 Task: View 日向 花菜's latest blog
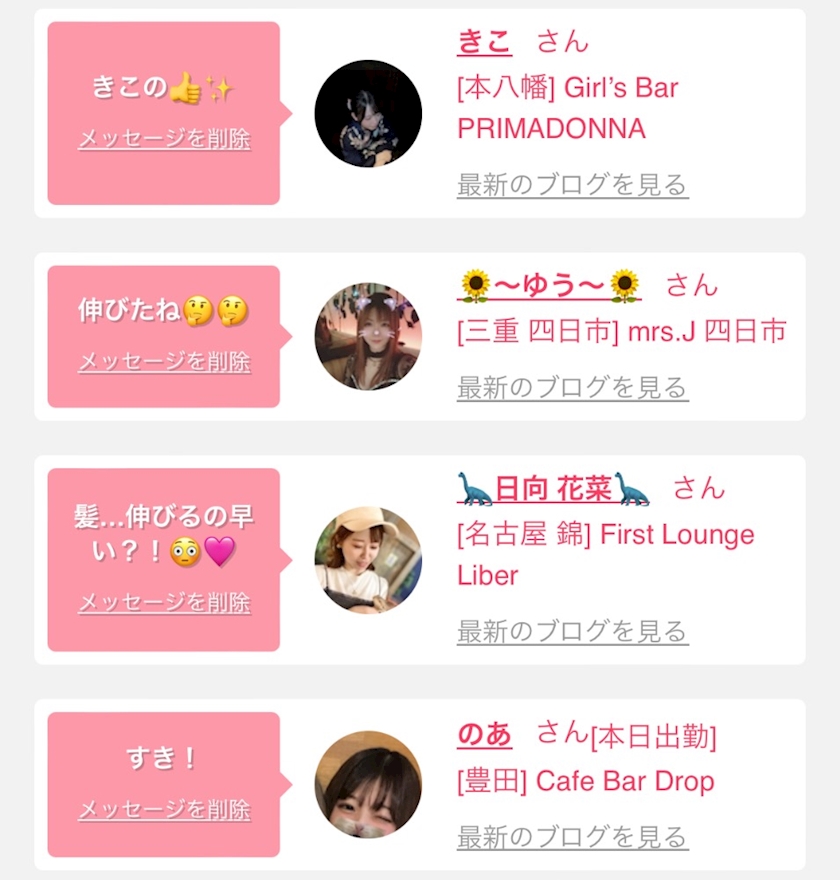(572, 632)
